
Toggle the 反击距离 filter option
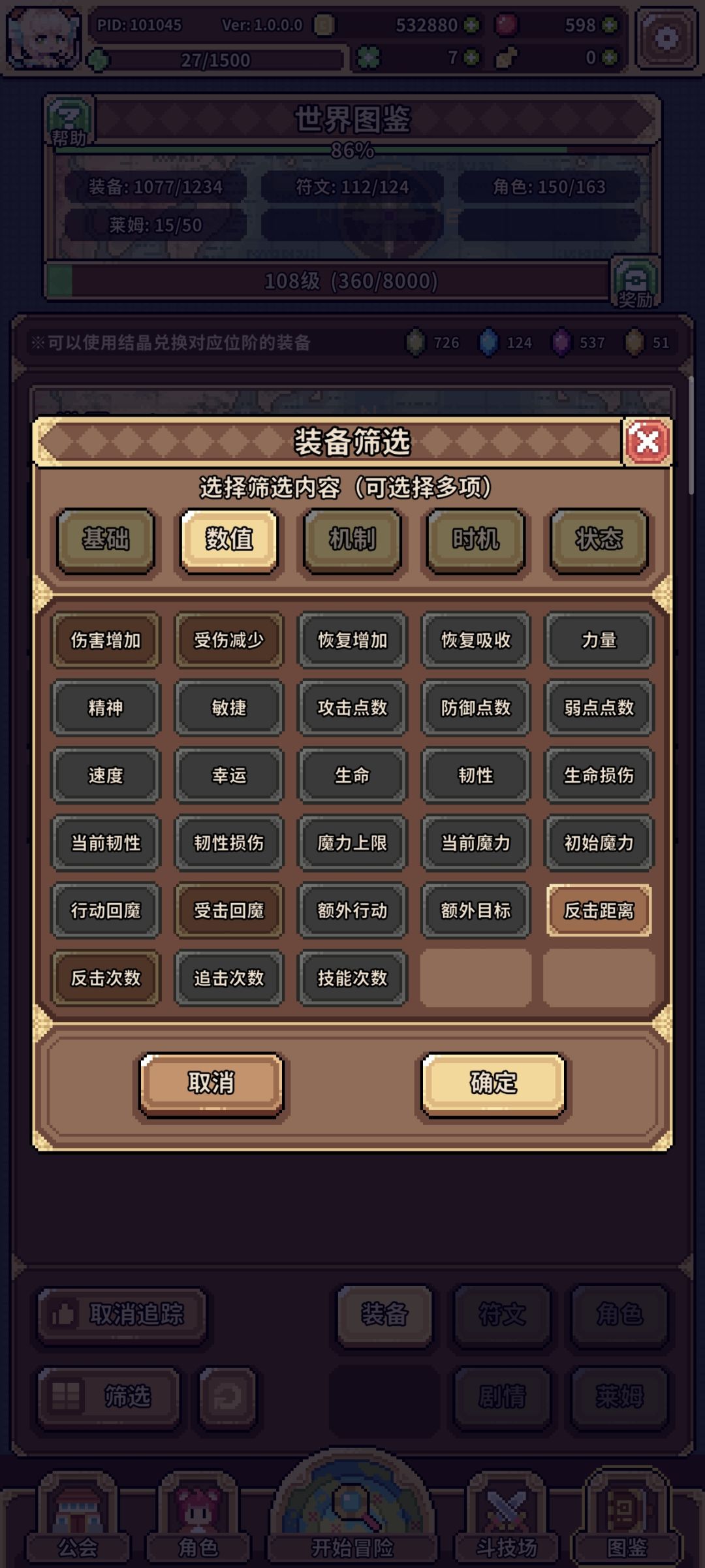(x=599, y=909)
